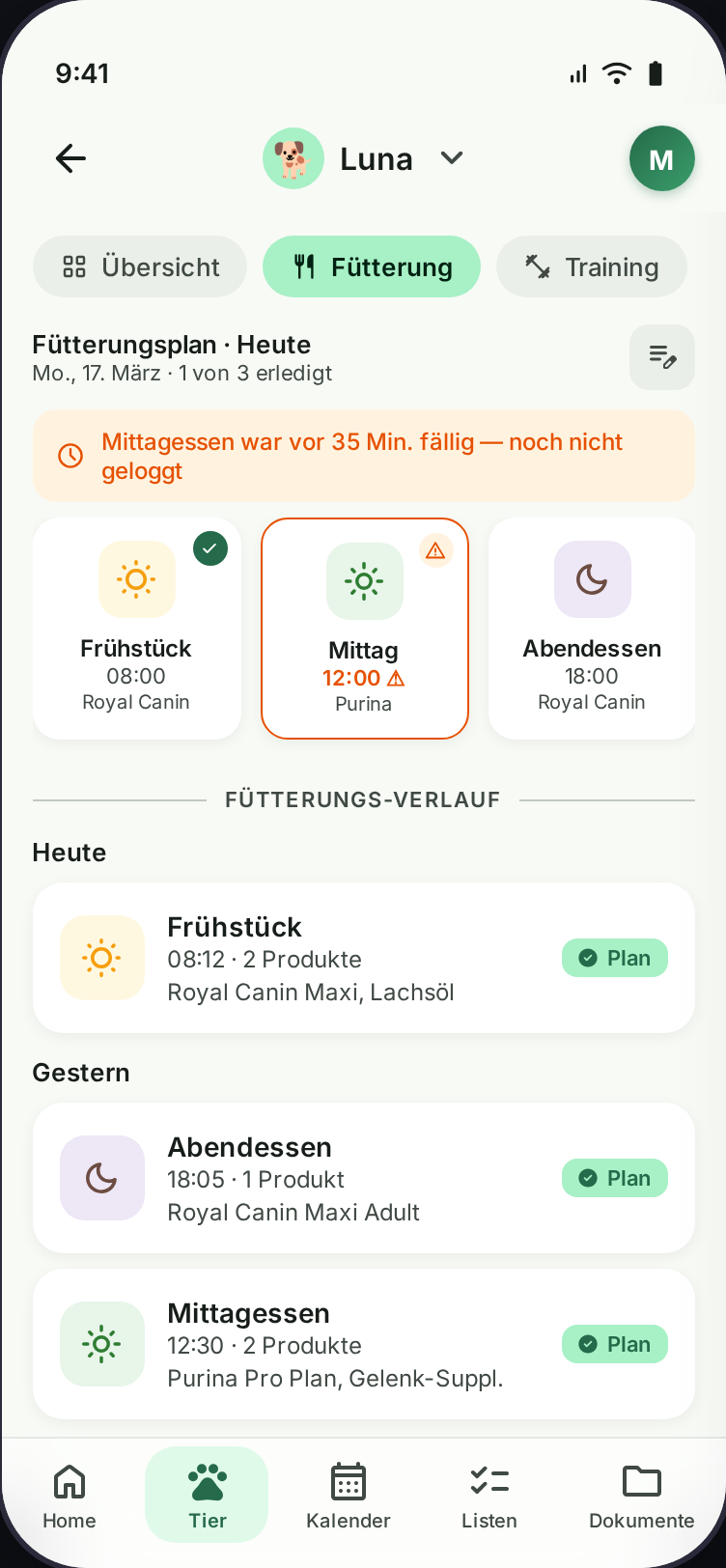726x1568 pixels.
Task: Select the overdue Mittag meal card
Action: click(364, 629)
